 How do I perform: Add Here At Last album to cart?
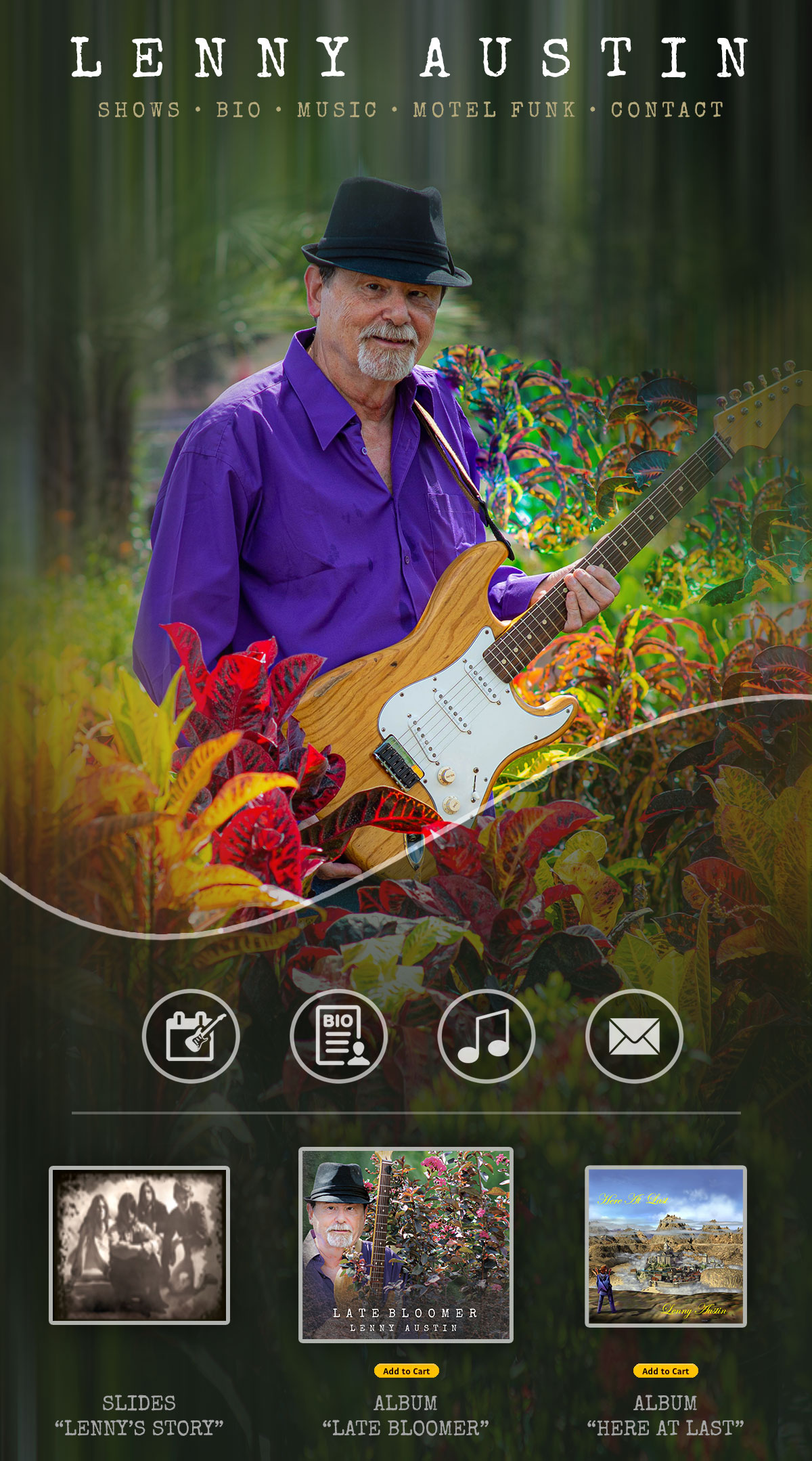coord(665,1371)
